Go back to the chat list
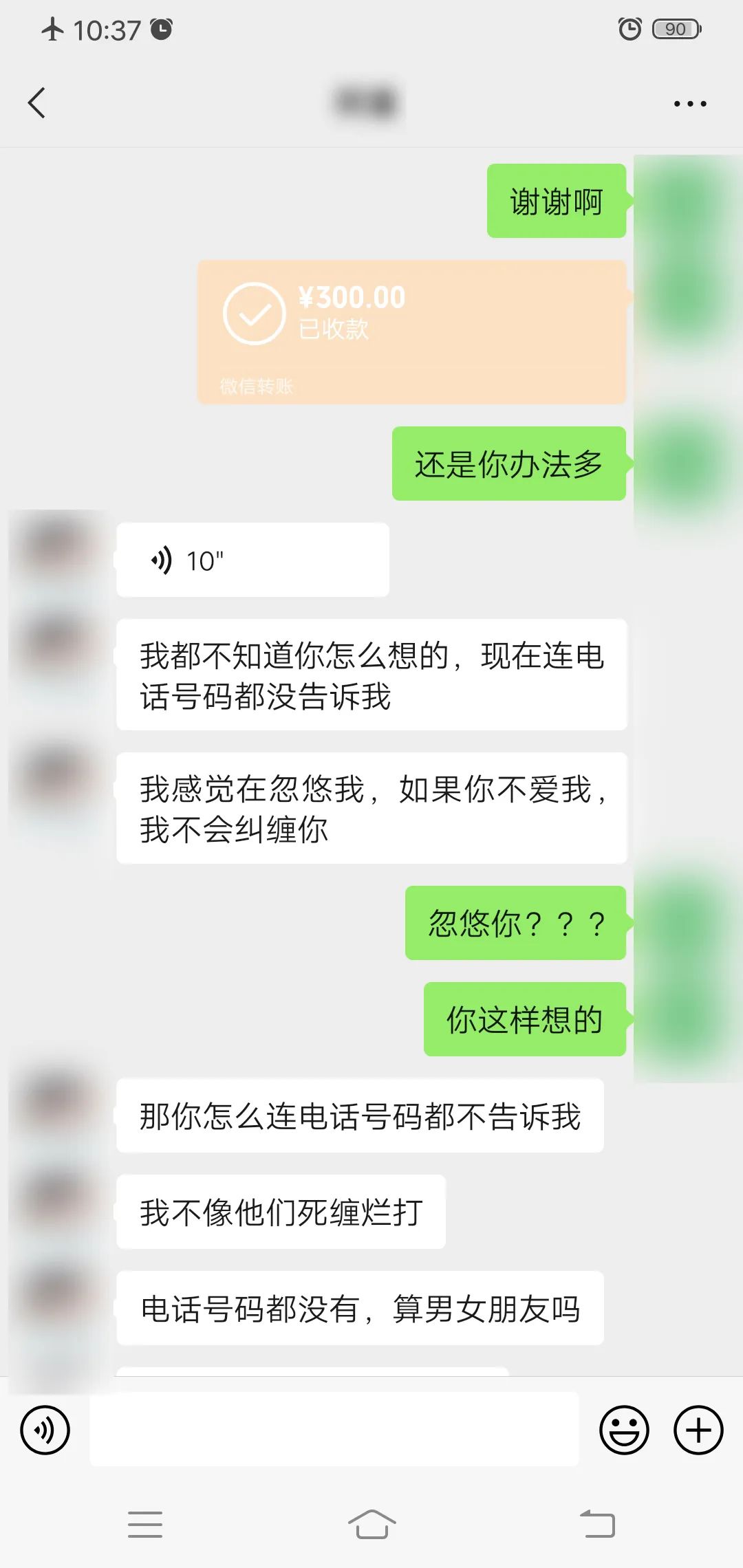743x1568 pixels. (37, 103)
